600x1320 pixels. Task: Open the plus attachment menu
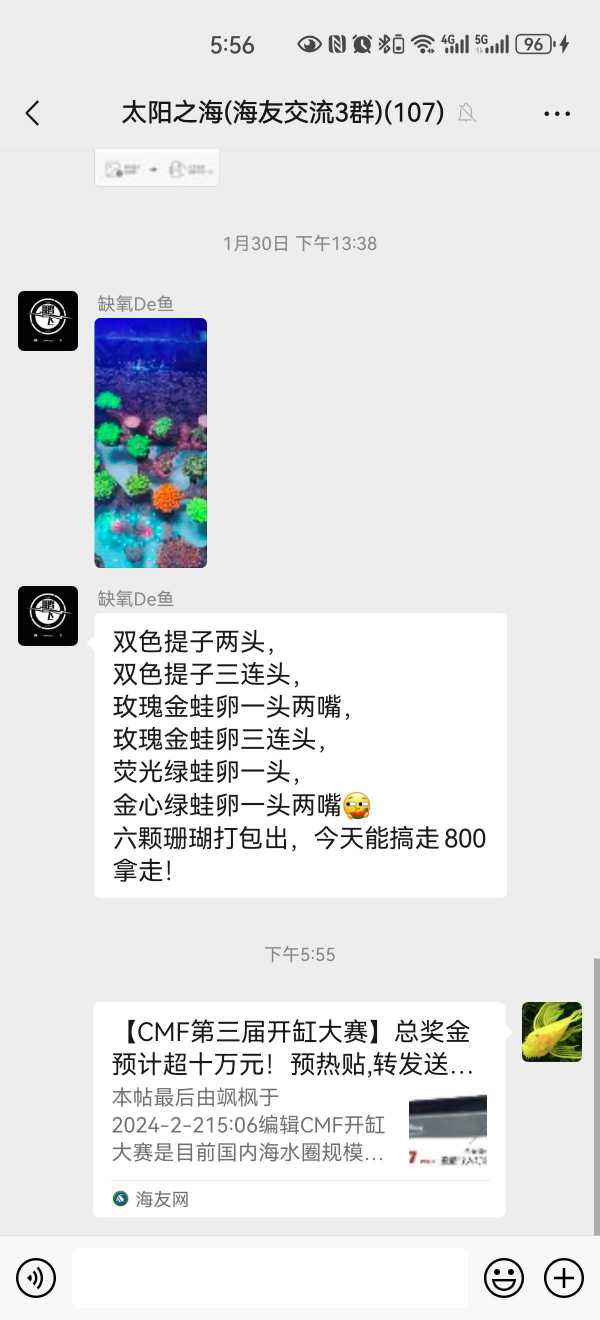[564, 1277]
